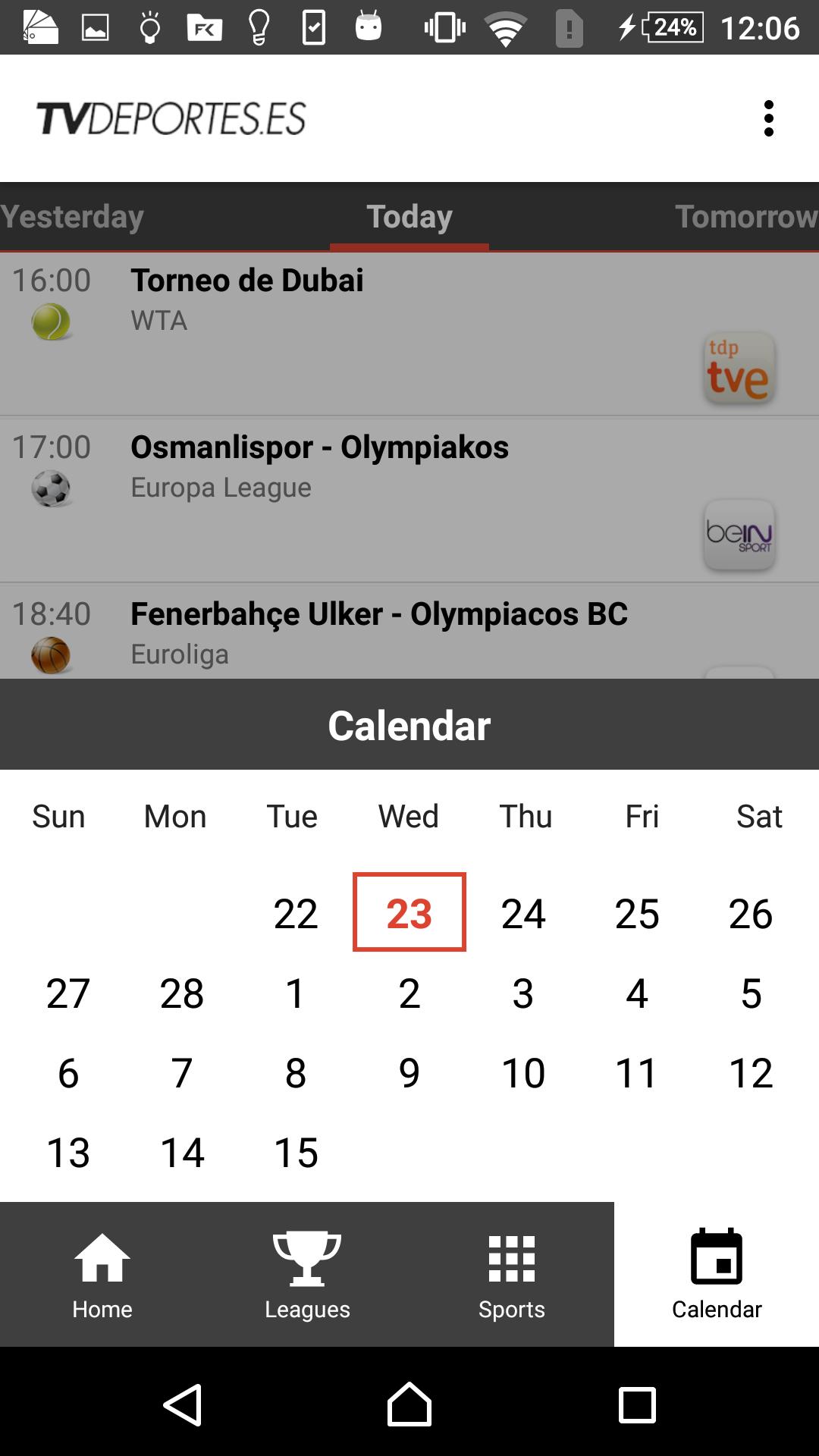The height and width of the screenshot is (1456, 819).
Task: Tap the tennis ball icon for Torneo de Dubai
Action: pyautogui.click(x=51, y=322)
